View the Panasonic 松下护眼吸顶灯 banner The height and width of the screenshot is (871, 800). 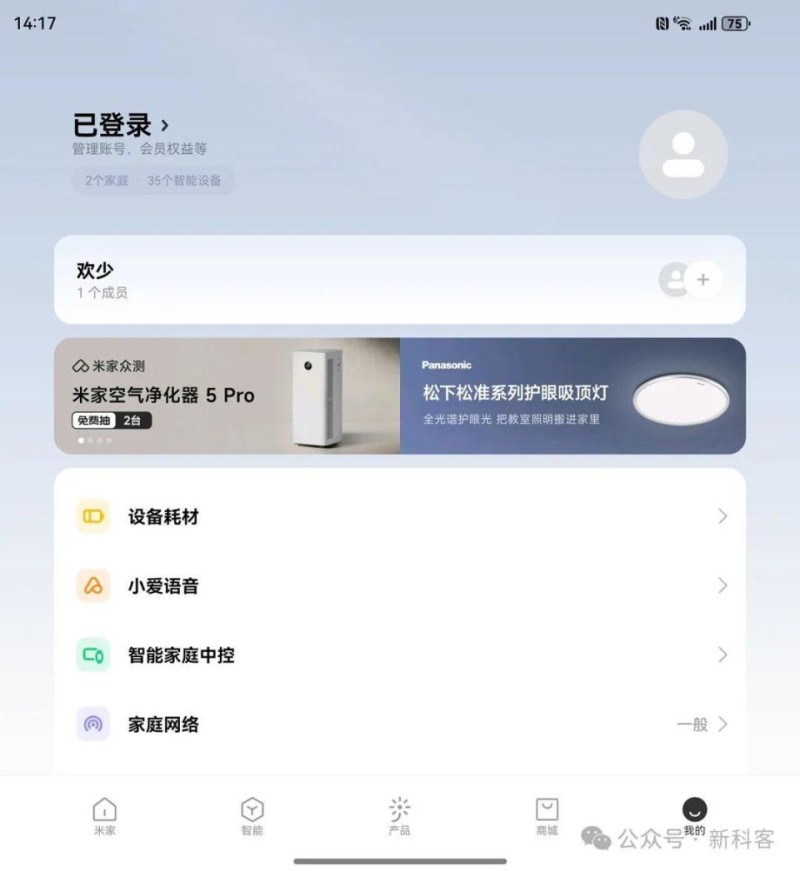pyautogui.click(x=573, y=396)
